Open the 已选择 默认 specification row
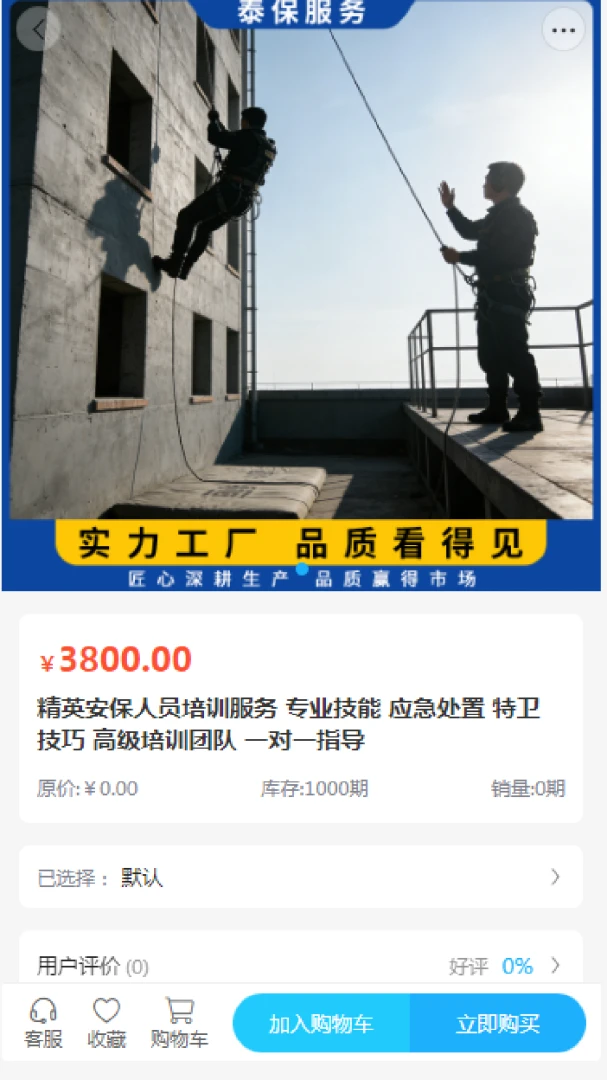 click(x=301, y=877)
